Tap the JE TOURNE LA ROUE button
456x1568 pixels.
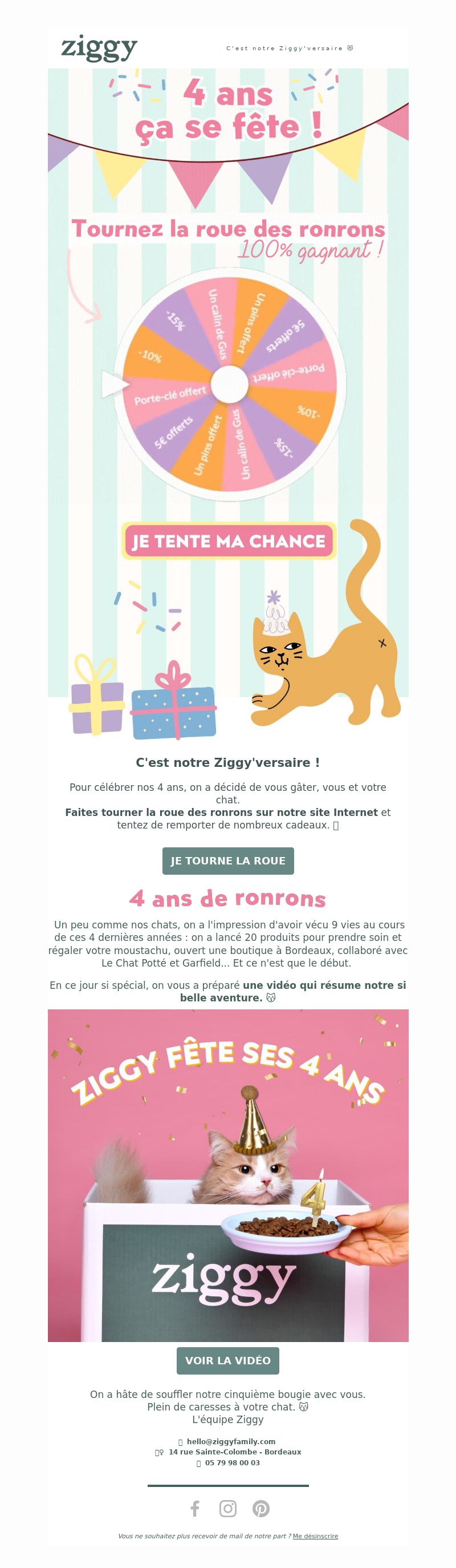(228, 860)
